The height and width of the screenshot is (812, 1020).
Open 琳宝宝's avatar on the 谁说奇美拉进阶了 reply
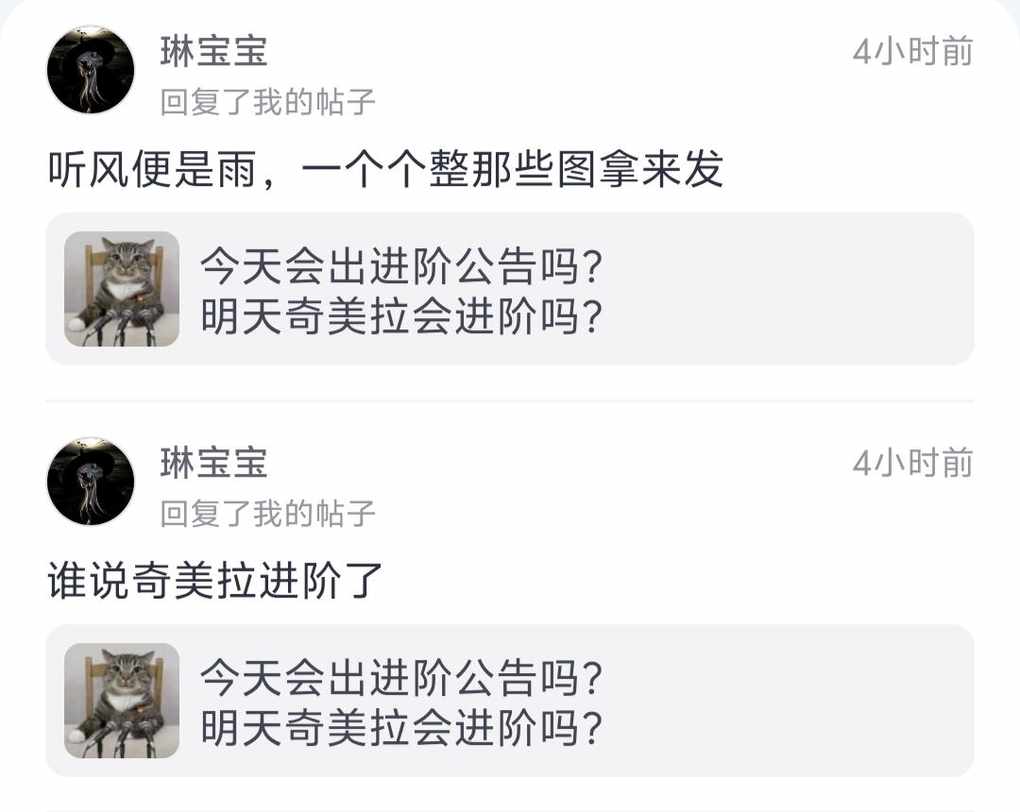tap(90, 481)
